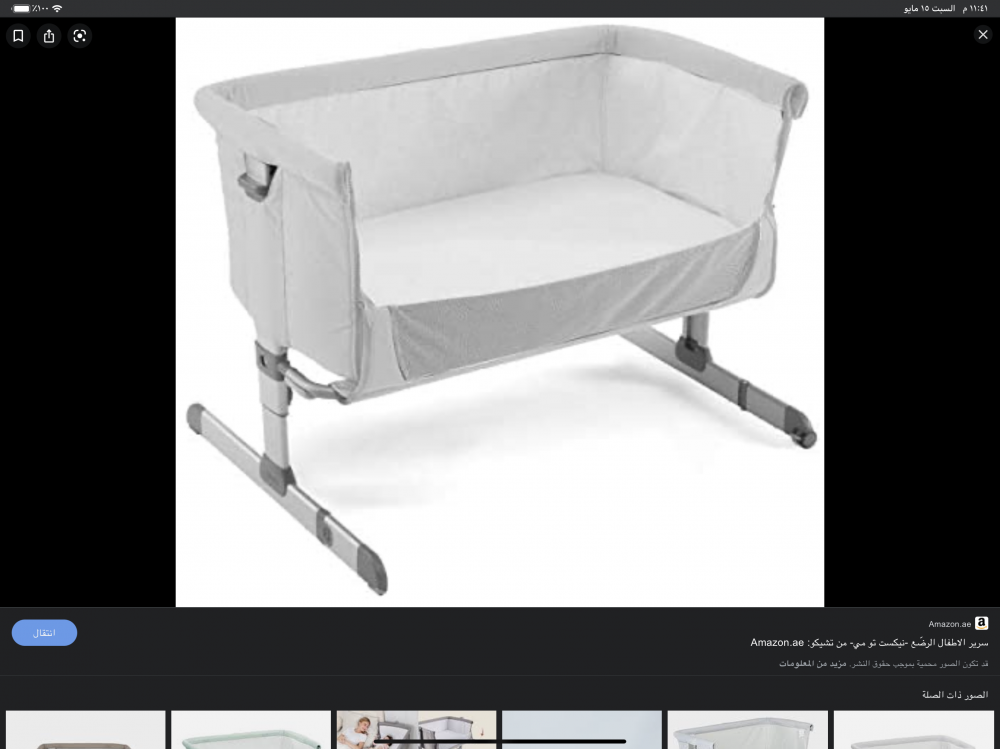
Task: Tap the blue انتقال visit button
Action: (x=44, y=633)
